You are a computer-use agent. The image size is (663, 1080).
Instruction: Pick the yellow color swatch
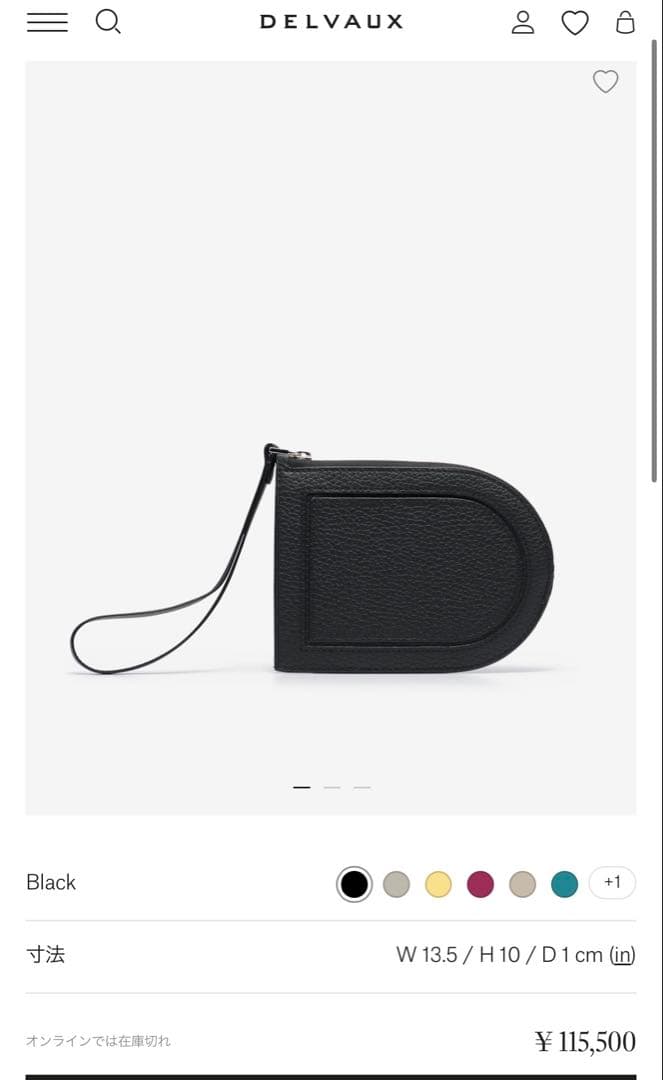coord(439,884)
